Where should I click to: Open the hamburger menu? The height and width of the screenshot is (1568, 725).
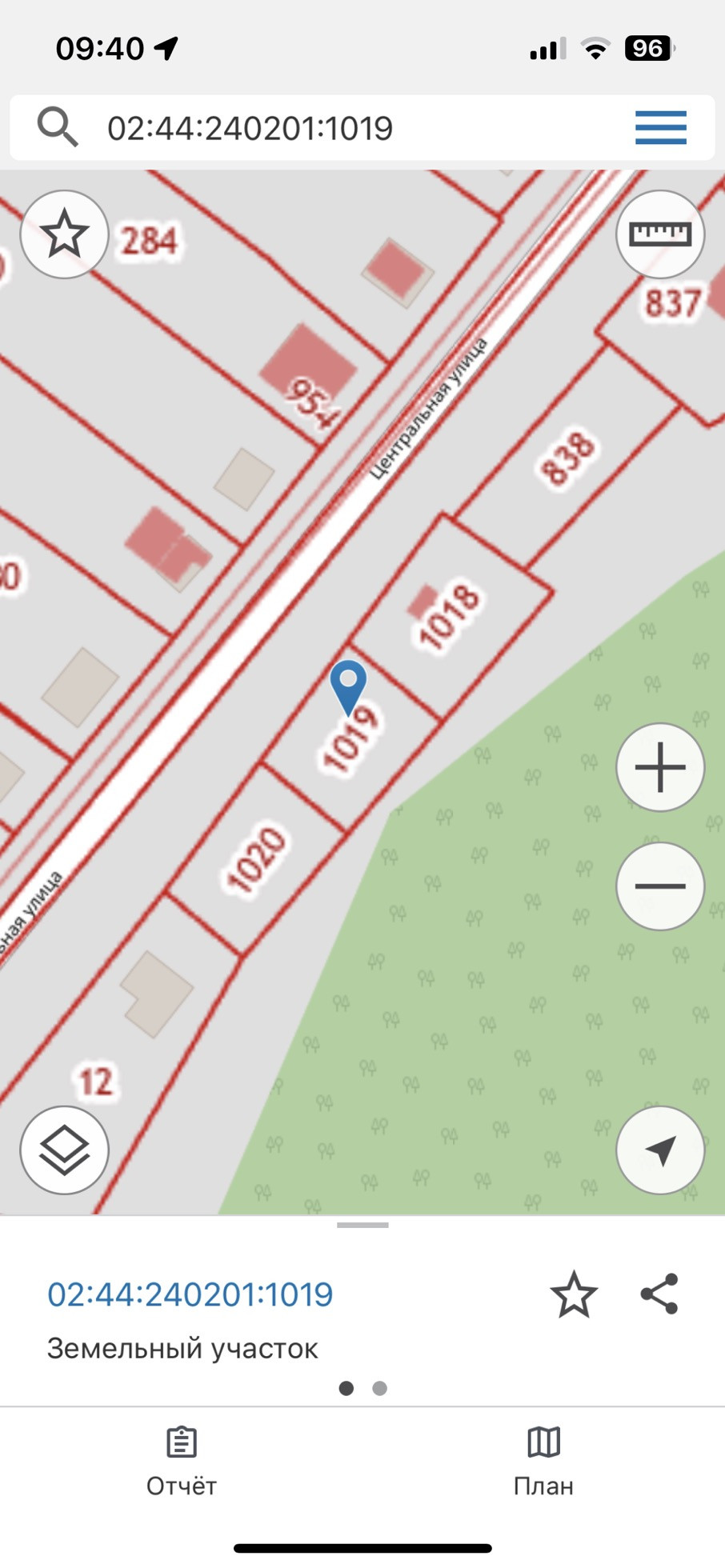point(660,128)
